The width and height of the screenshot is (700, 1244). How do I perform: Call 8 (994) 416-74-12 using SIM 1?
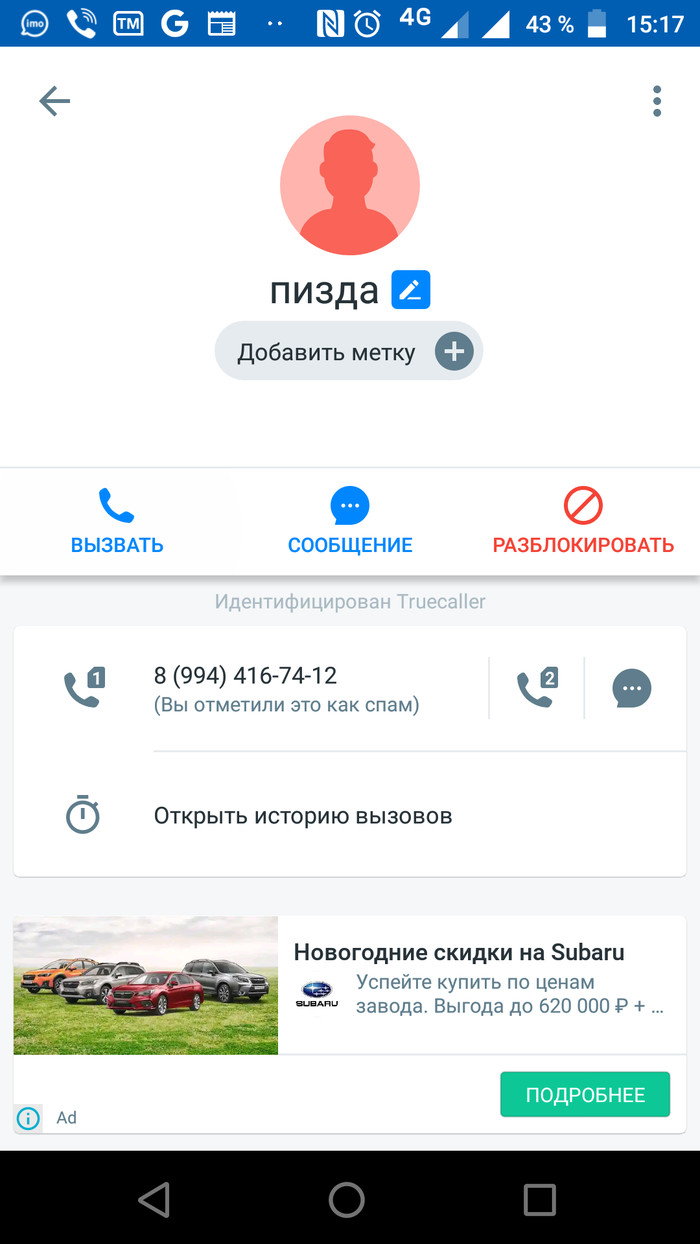point(84,688)
